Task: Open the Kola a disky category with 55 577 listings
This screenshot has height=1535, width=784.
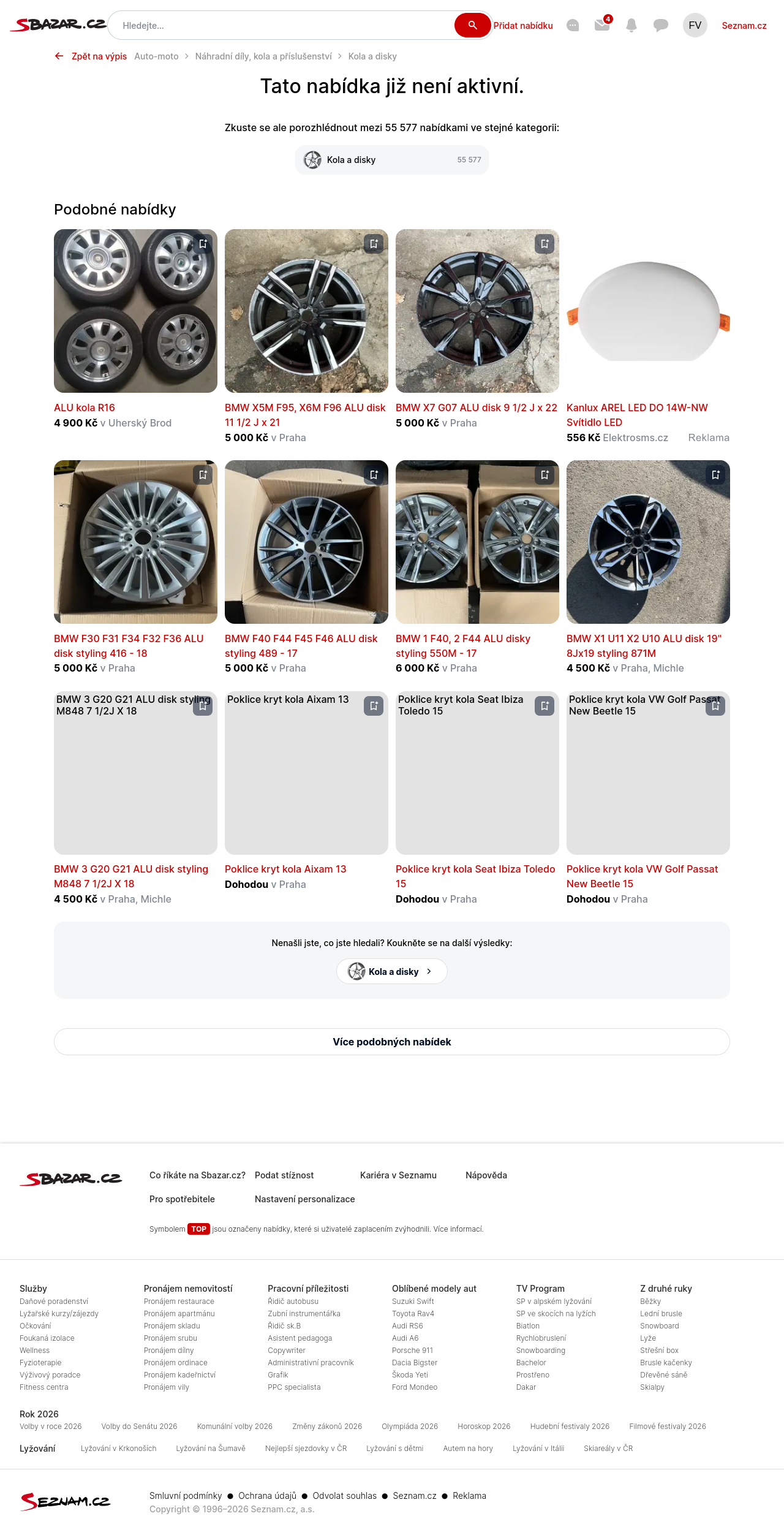Action: point(392,160)
